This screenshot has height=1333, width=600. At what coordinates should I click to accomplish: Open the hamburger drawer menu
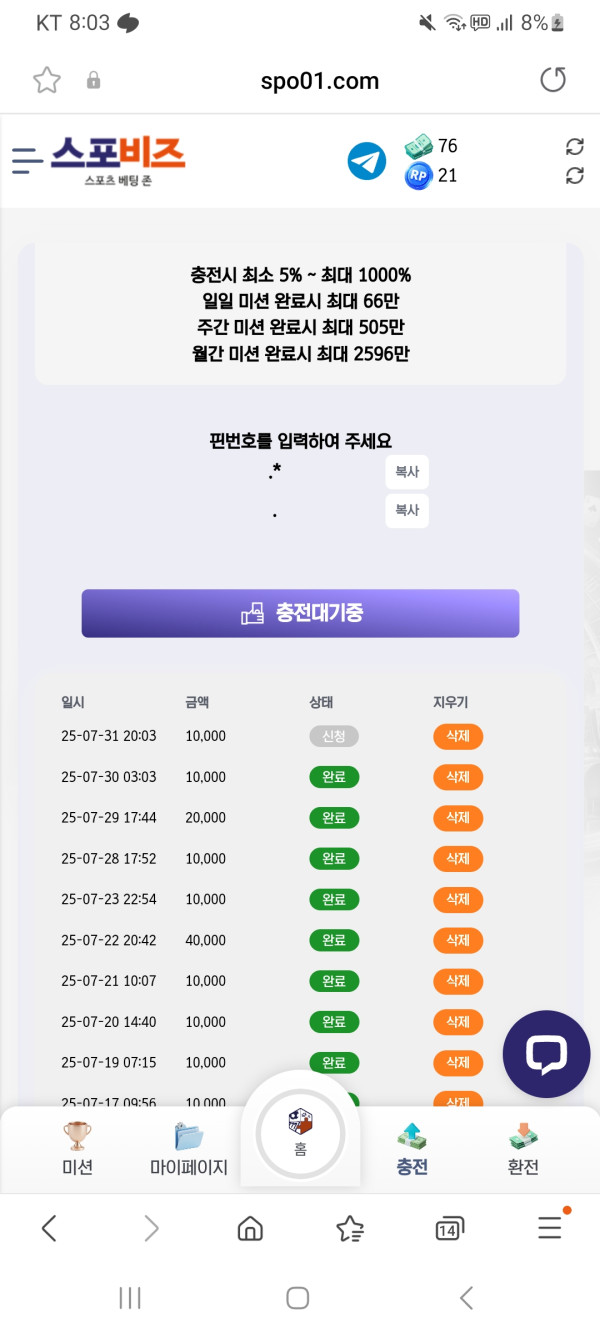(x=27, y=160)
